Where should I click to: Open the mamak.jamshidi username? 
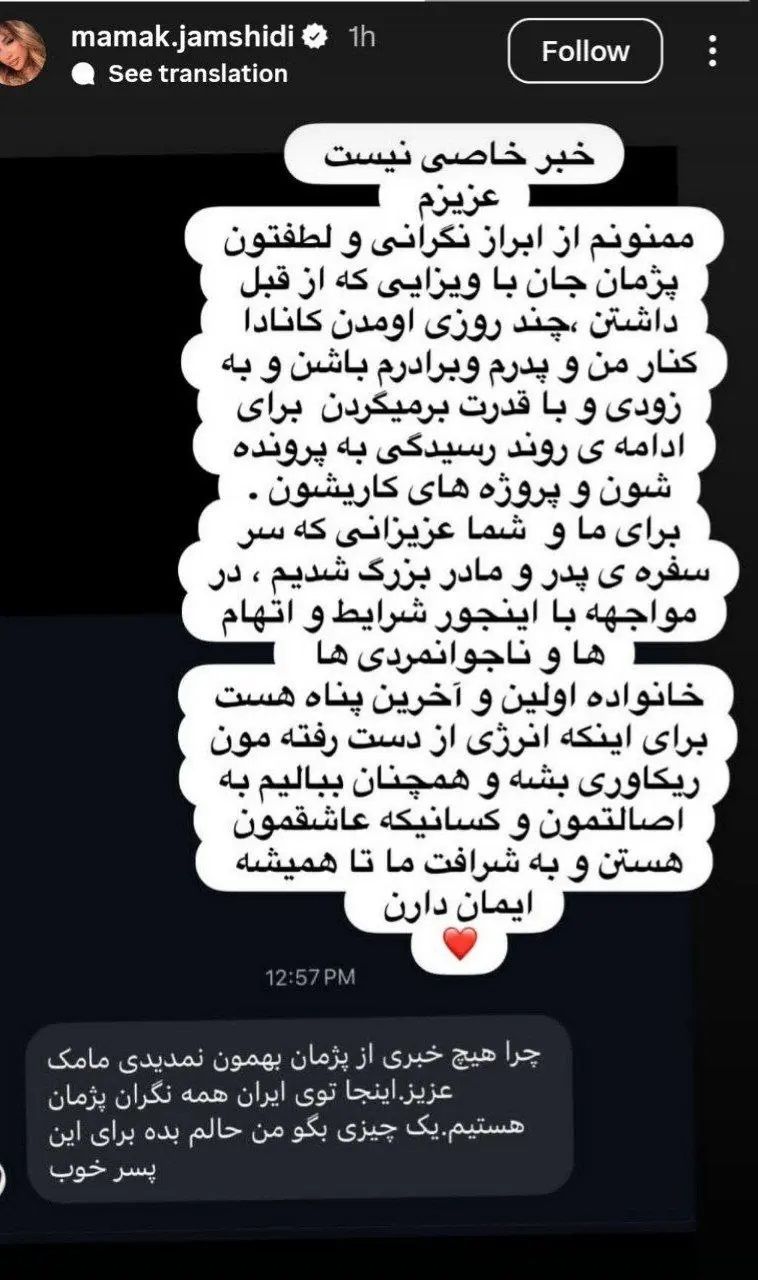[184, 37]
